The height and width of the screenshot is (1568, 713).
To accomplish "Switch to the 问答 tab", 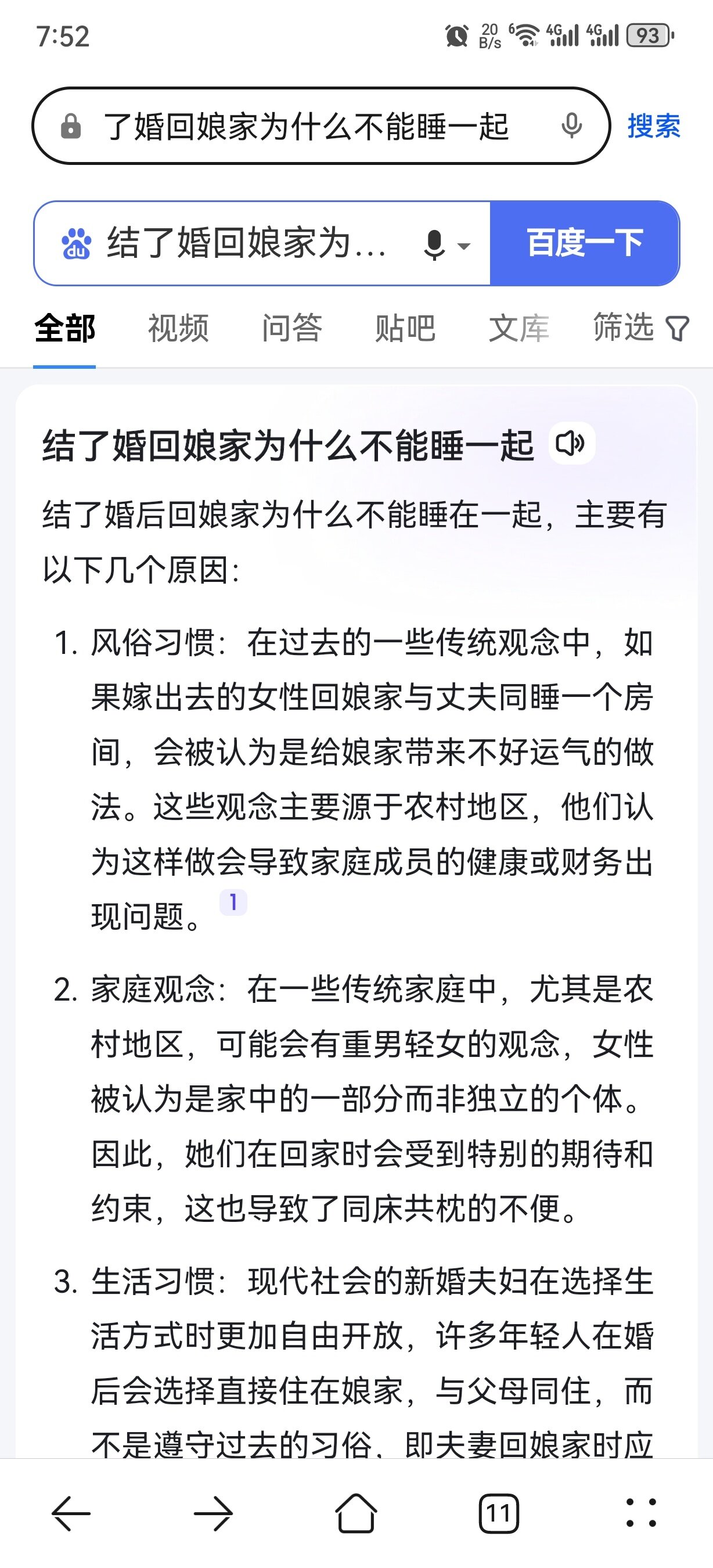I will (292, 329).
